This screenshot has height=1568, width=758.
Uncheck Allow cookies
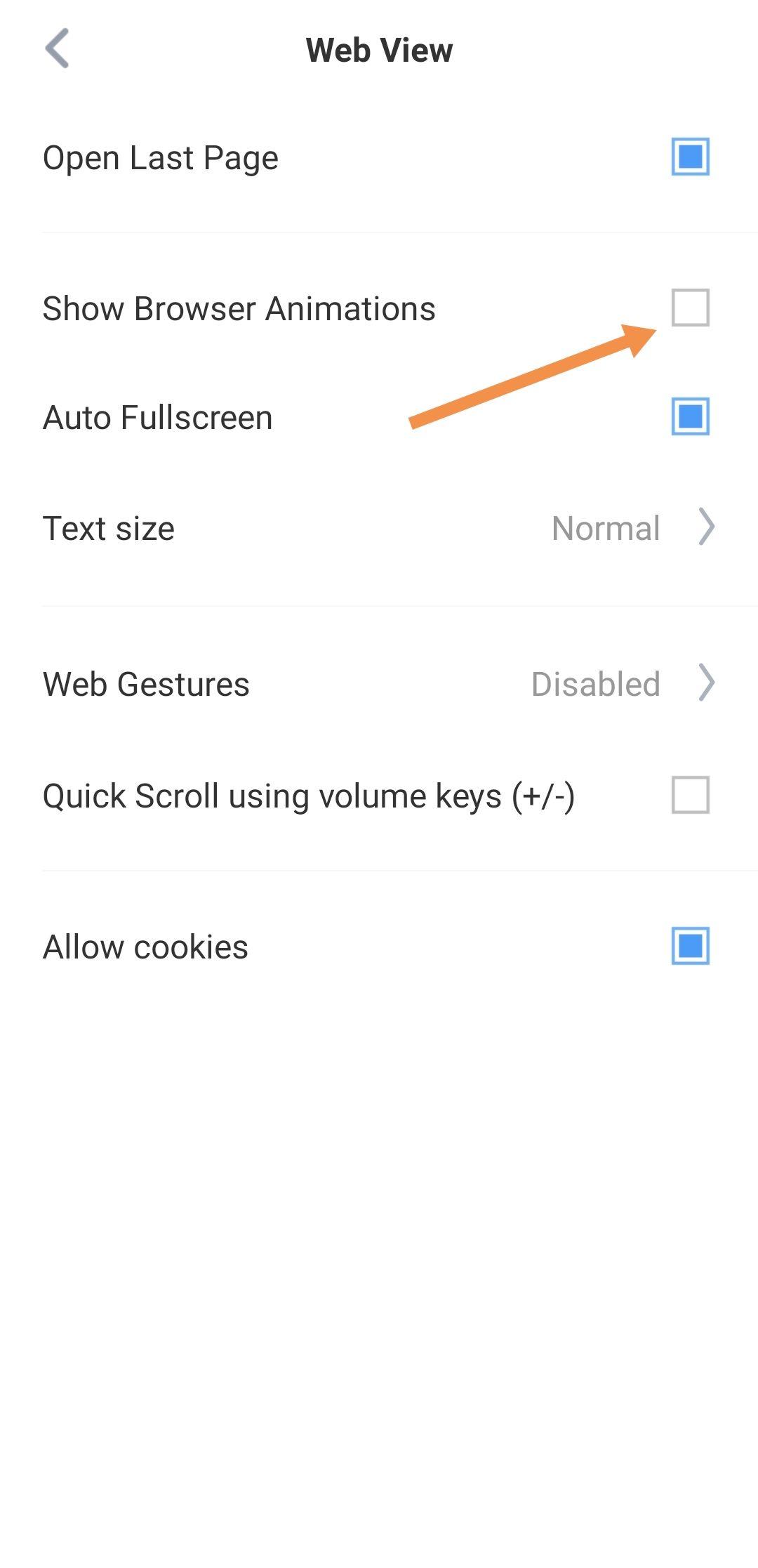click(690, 946)
